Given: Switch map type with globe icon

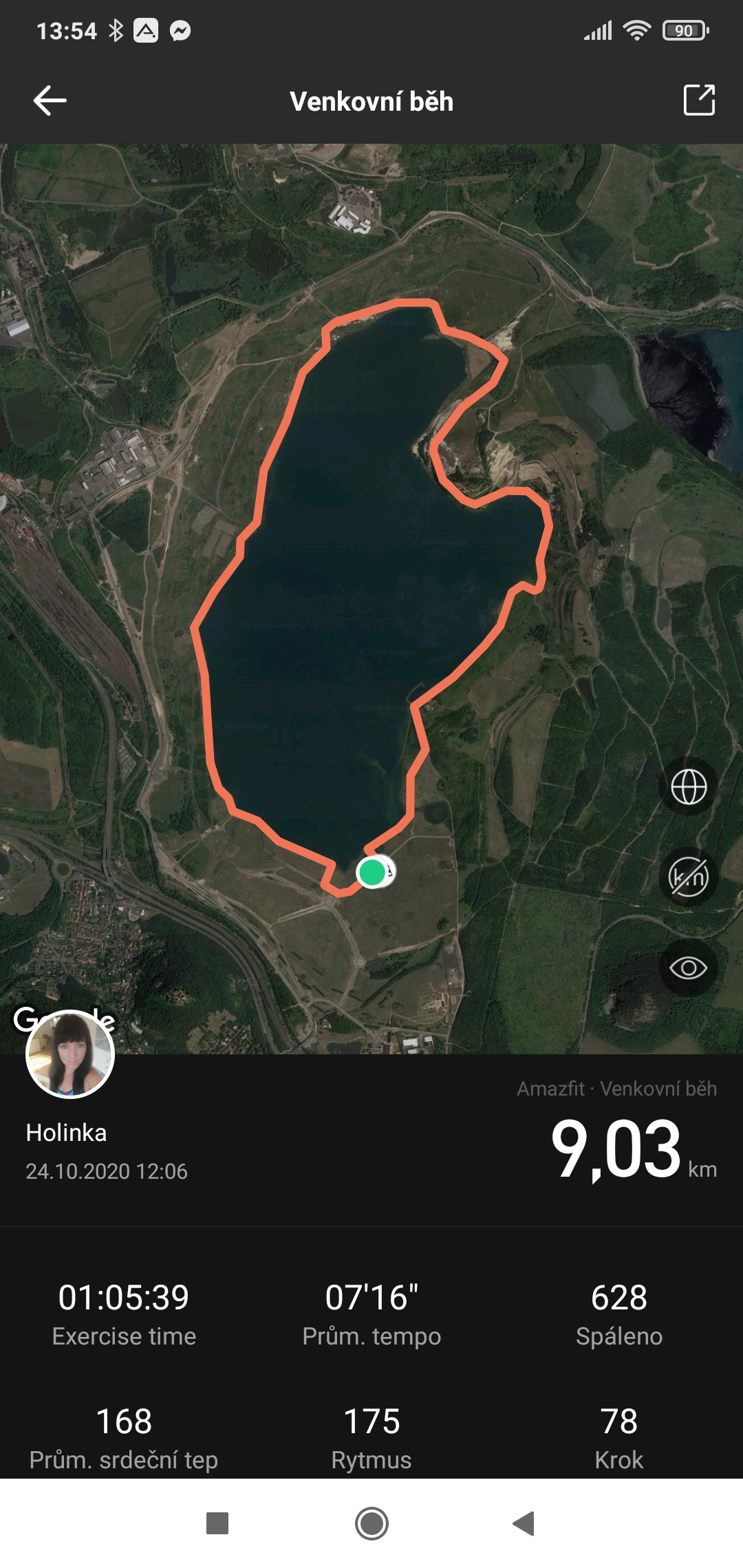Looking at the screenshot, I should (x=689, y=787).
